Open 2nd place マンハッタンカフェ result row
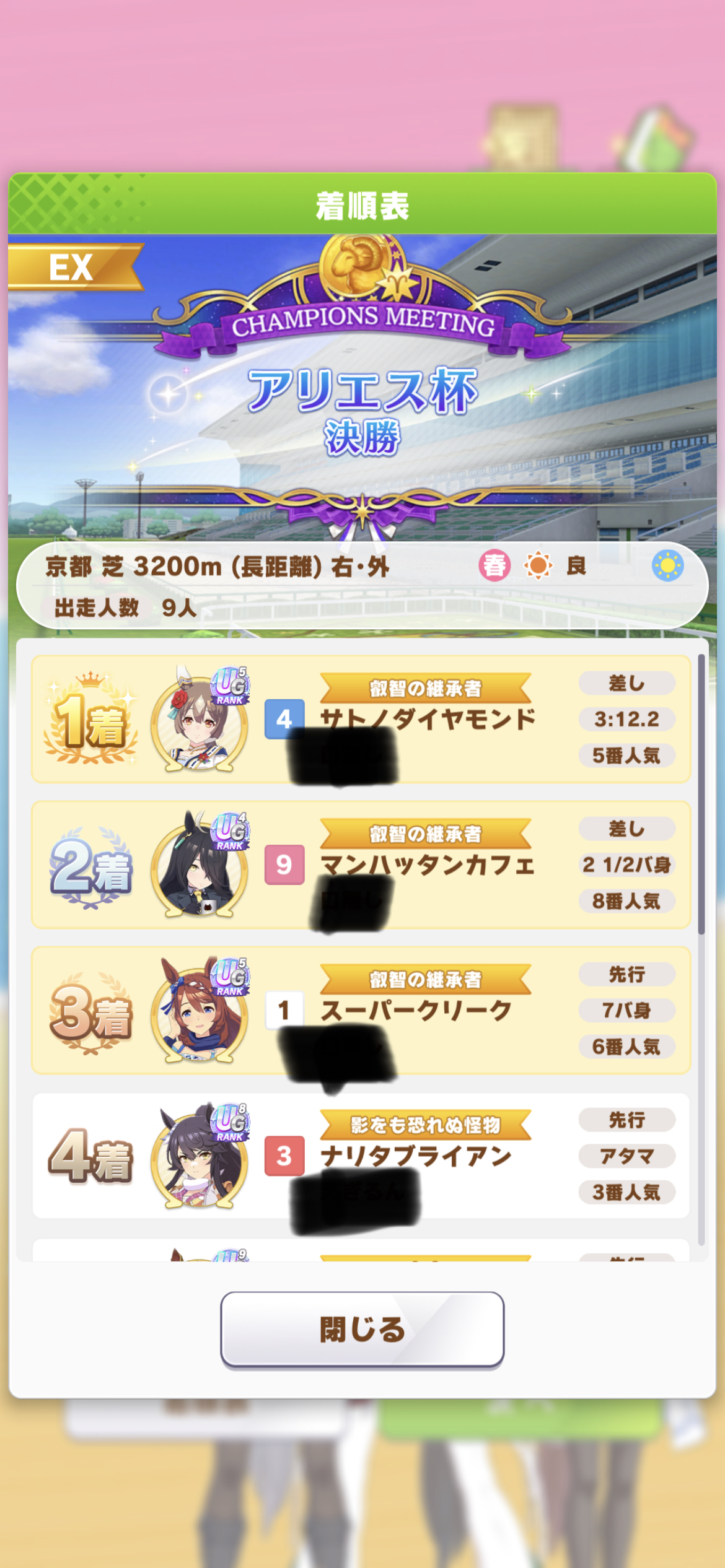 click(361, 865)
